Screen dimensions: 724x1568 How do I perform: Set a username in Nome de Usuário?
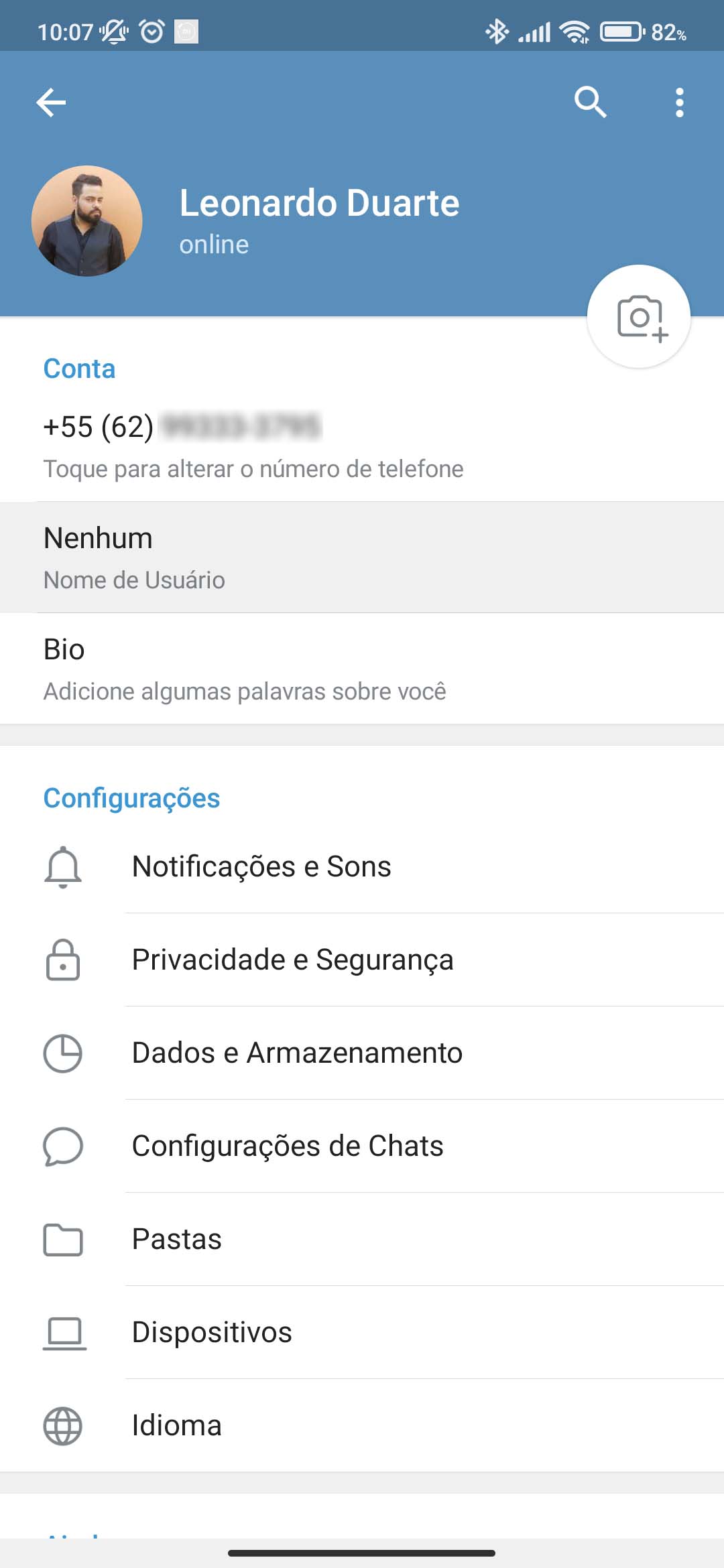pyautogui.click(x=362, y=558)
